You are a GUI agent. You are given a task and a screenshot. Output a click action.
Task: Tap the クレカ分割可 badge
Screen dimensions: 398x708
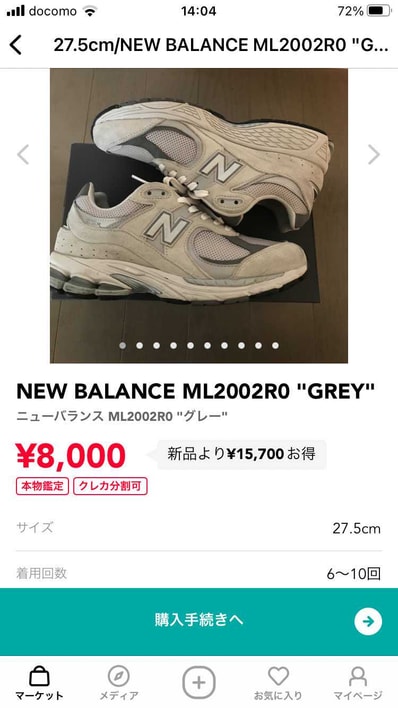coord(110,486)
